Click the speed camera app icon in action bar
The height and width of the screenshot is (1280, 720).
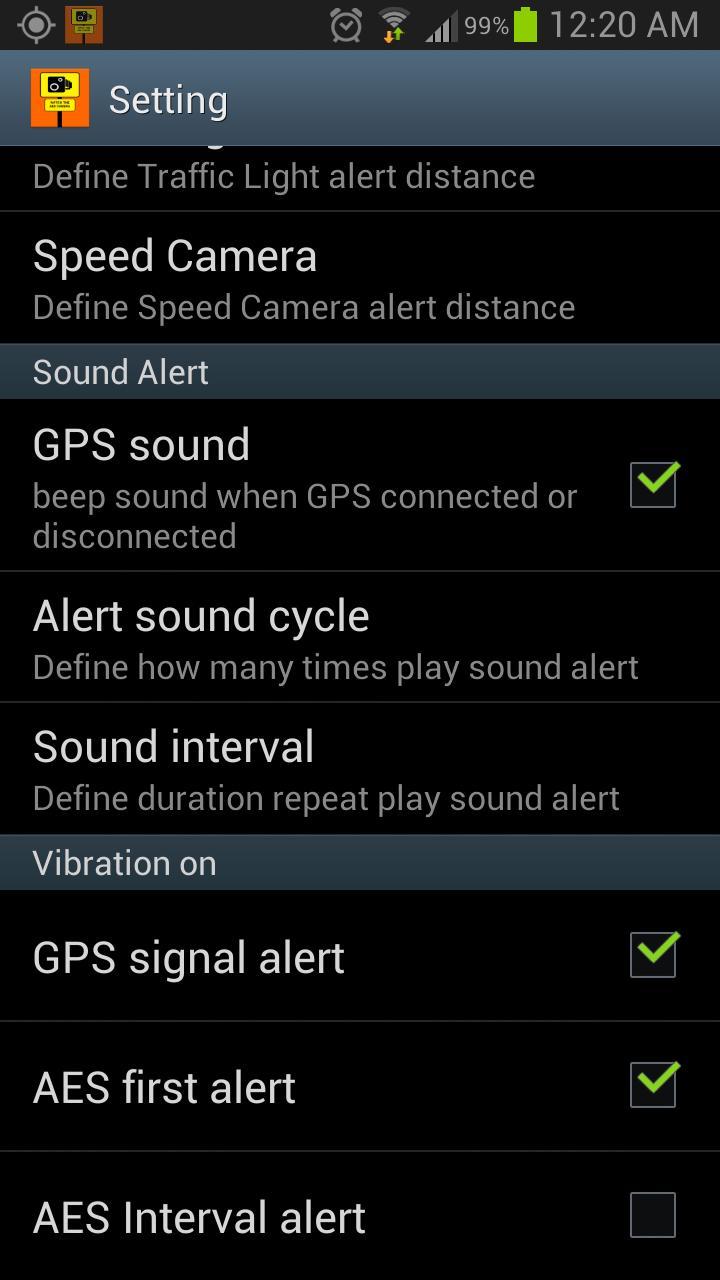point(60,97)
